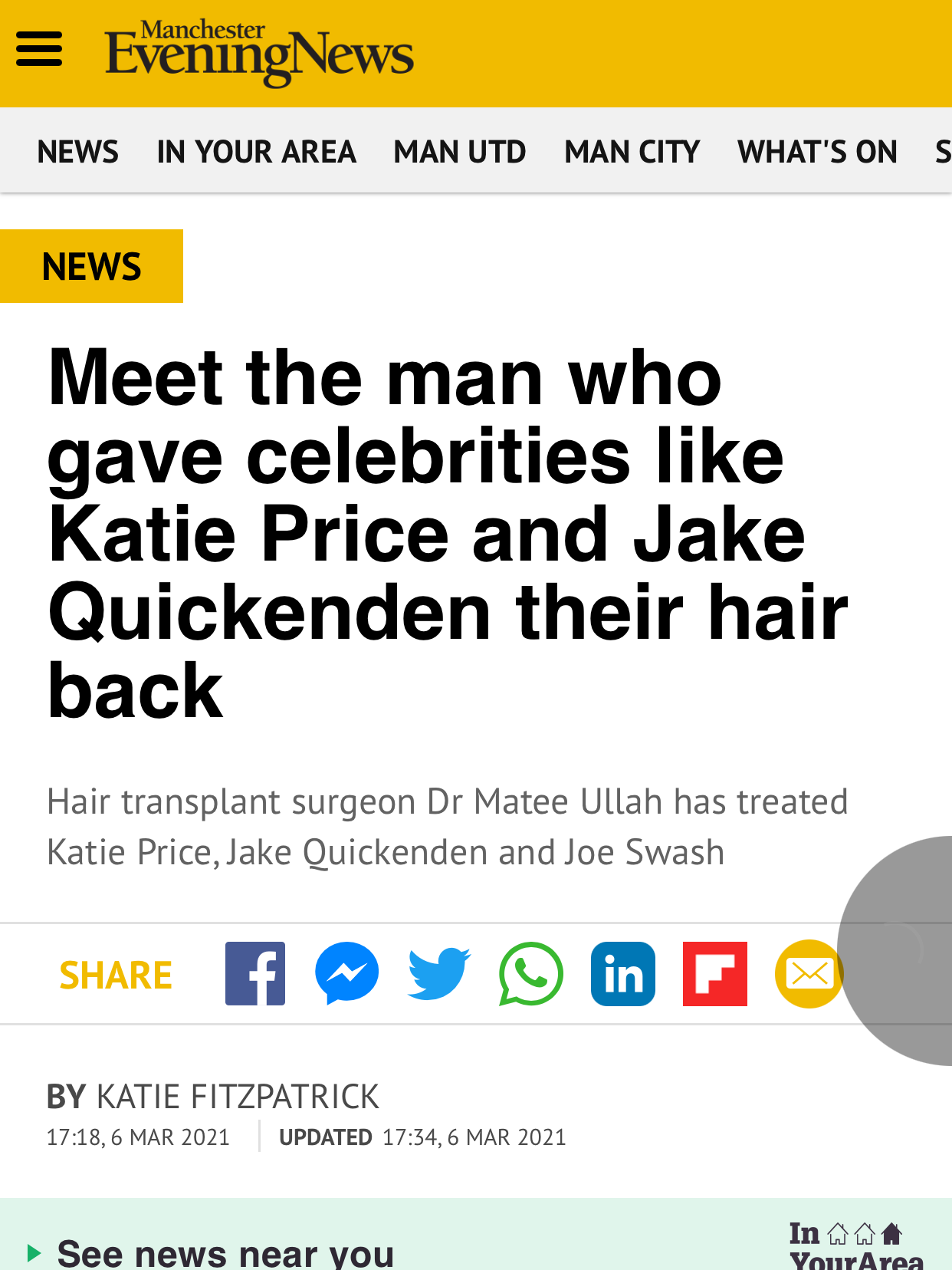Viewport: 952px width, 1270px height.
Task: Share the article on Twitter
Action: click(x=439, y=973)
